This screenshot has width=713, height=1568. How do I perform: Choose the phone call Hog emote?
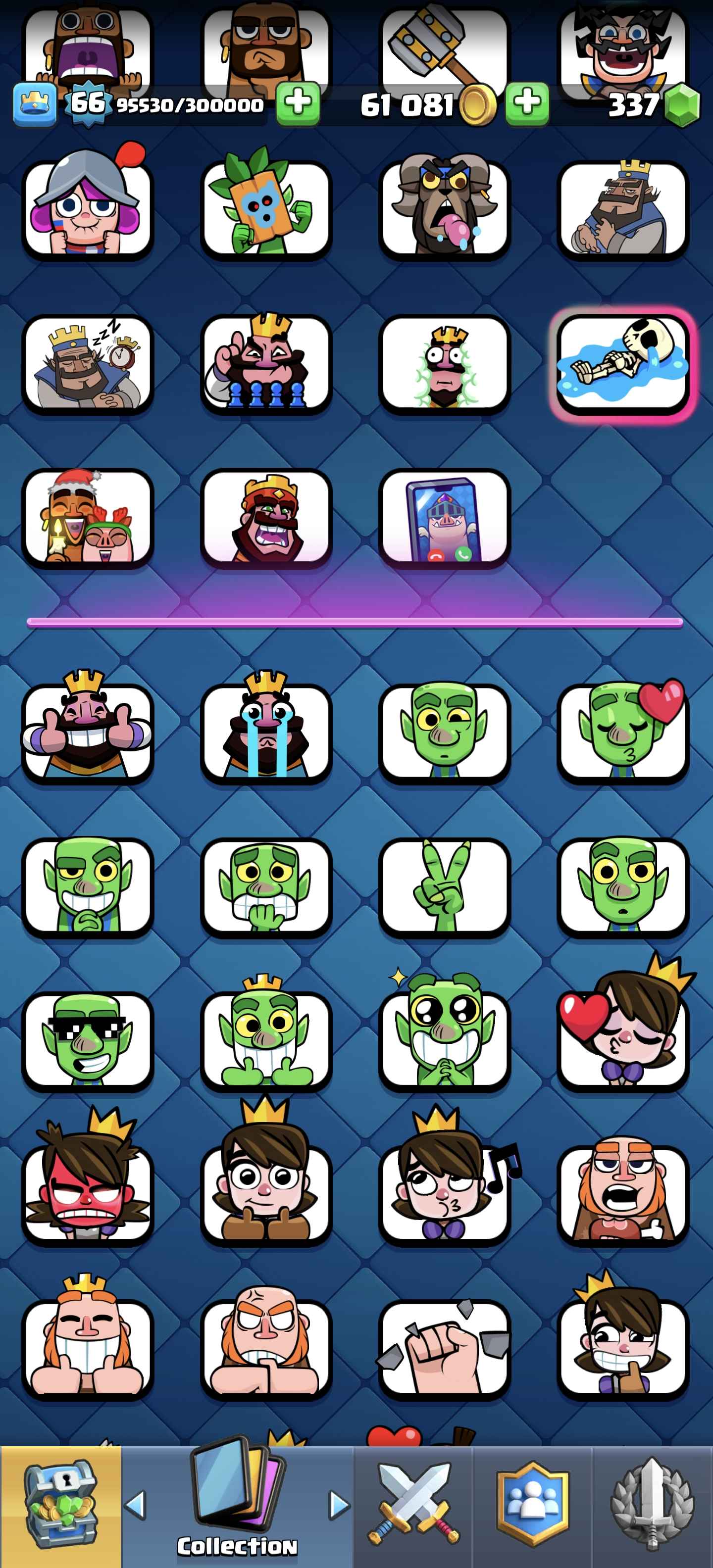click(444, 518)
